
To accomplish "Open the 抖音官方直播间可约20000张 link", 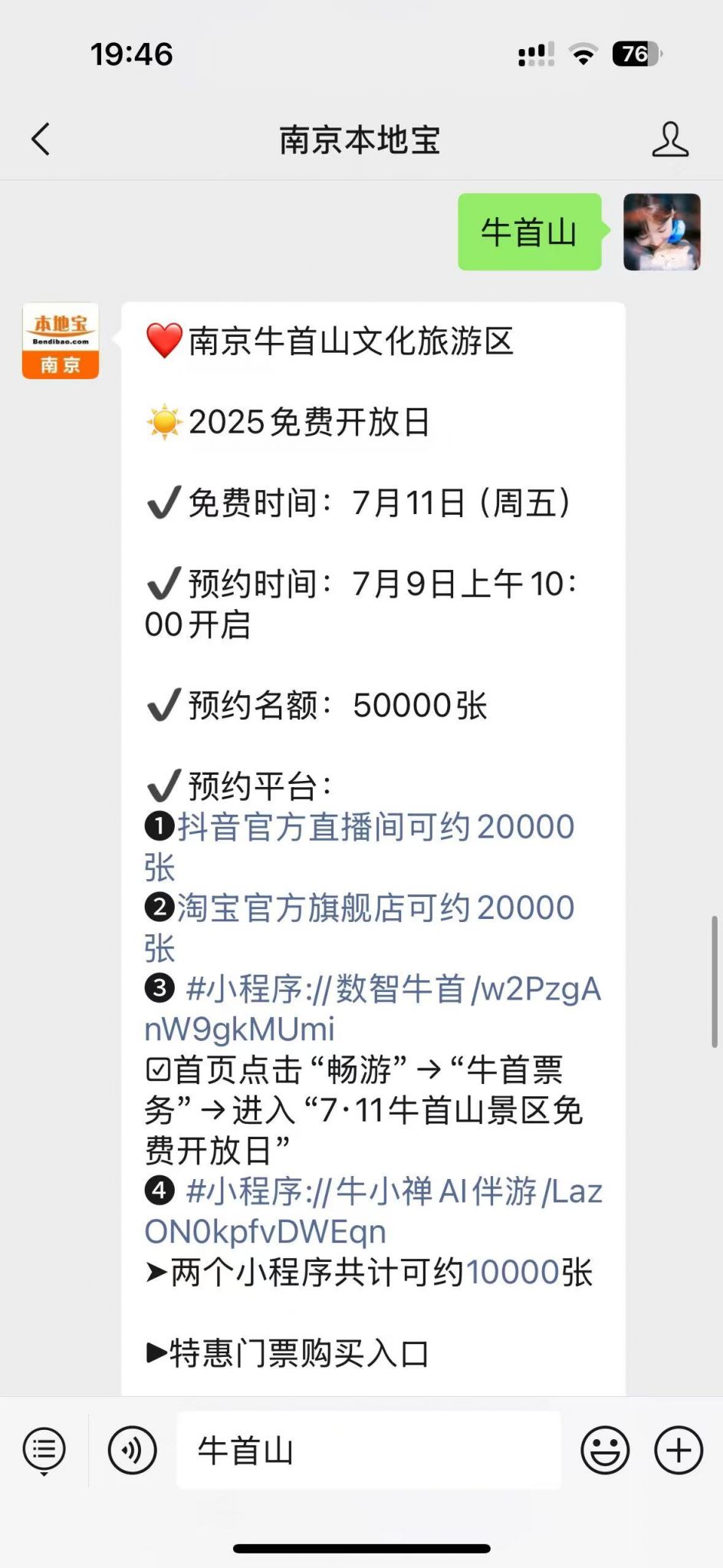I will [x=360, y=847].
